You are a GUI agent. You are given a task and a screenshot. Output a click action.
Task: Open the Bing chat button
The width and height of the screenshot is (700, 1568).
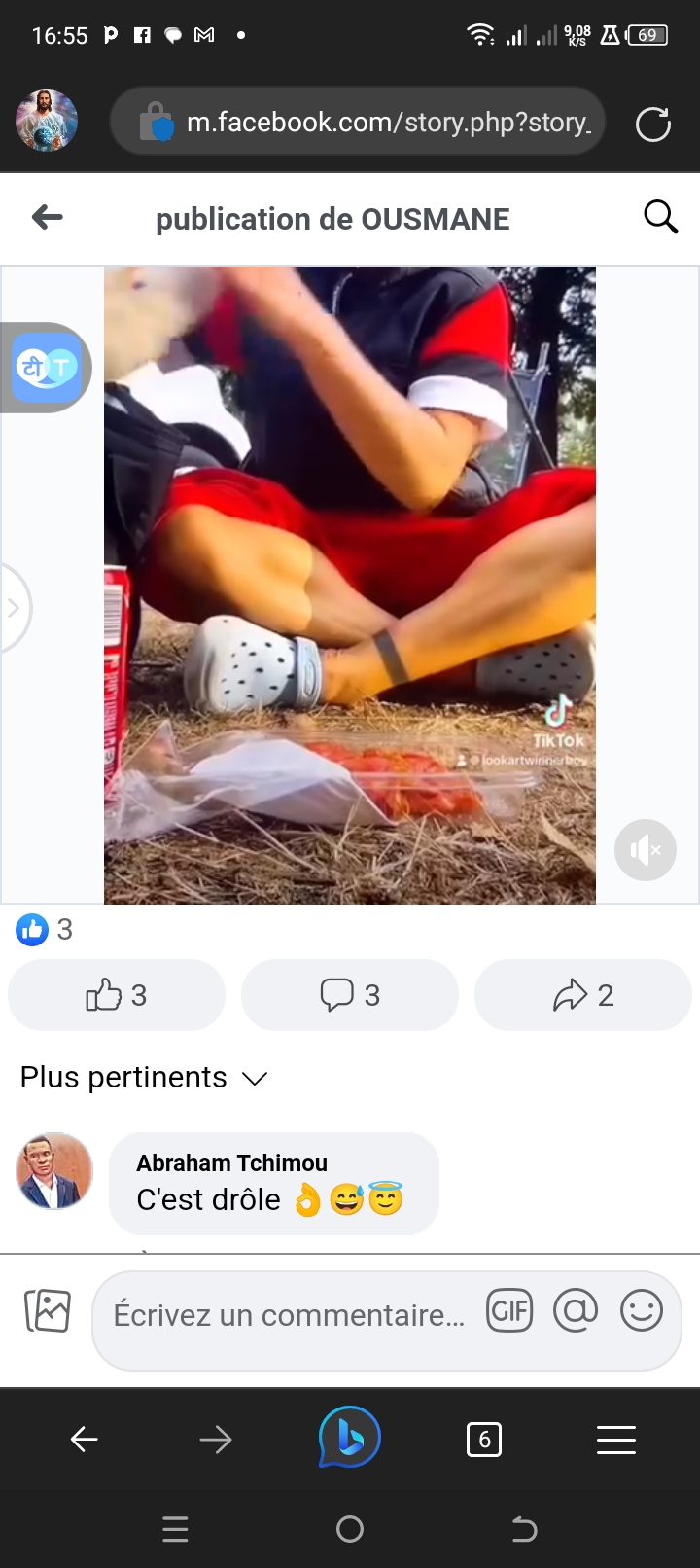pos(350,1438)
